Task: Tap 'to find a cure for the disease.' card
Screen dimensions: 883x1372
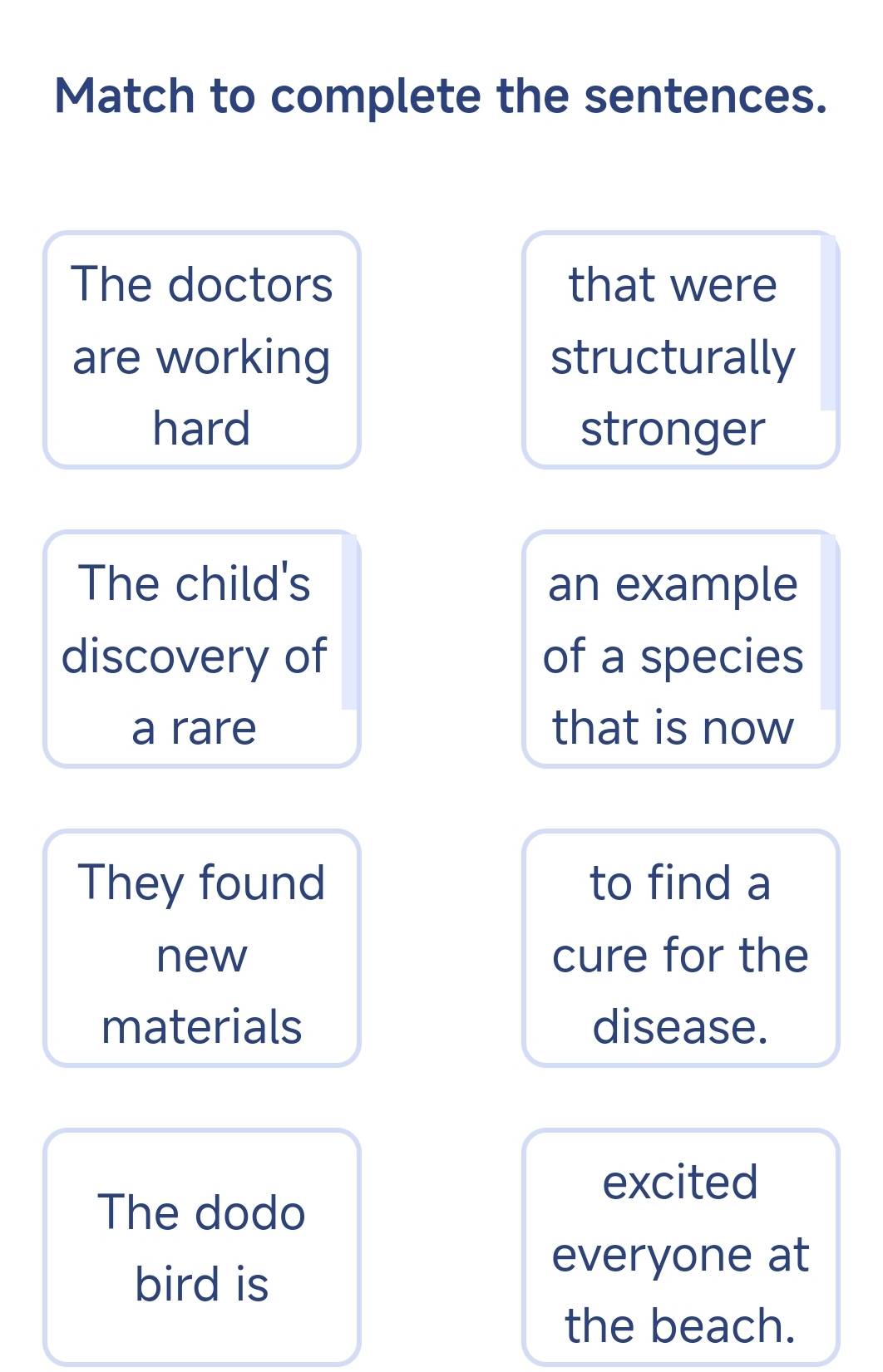Action: pos(679,948)
